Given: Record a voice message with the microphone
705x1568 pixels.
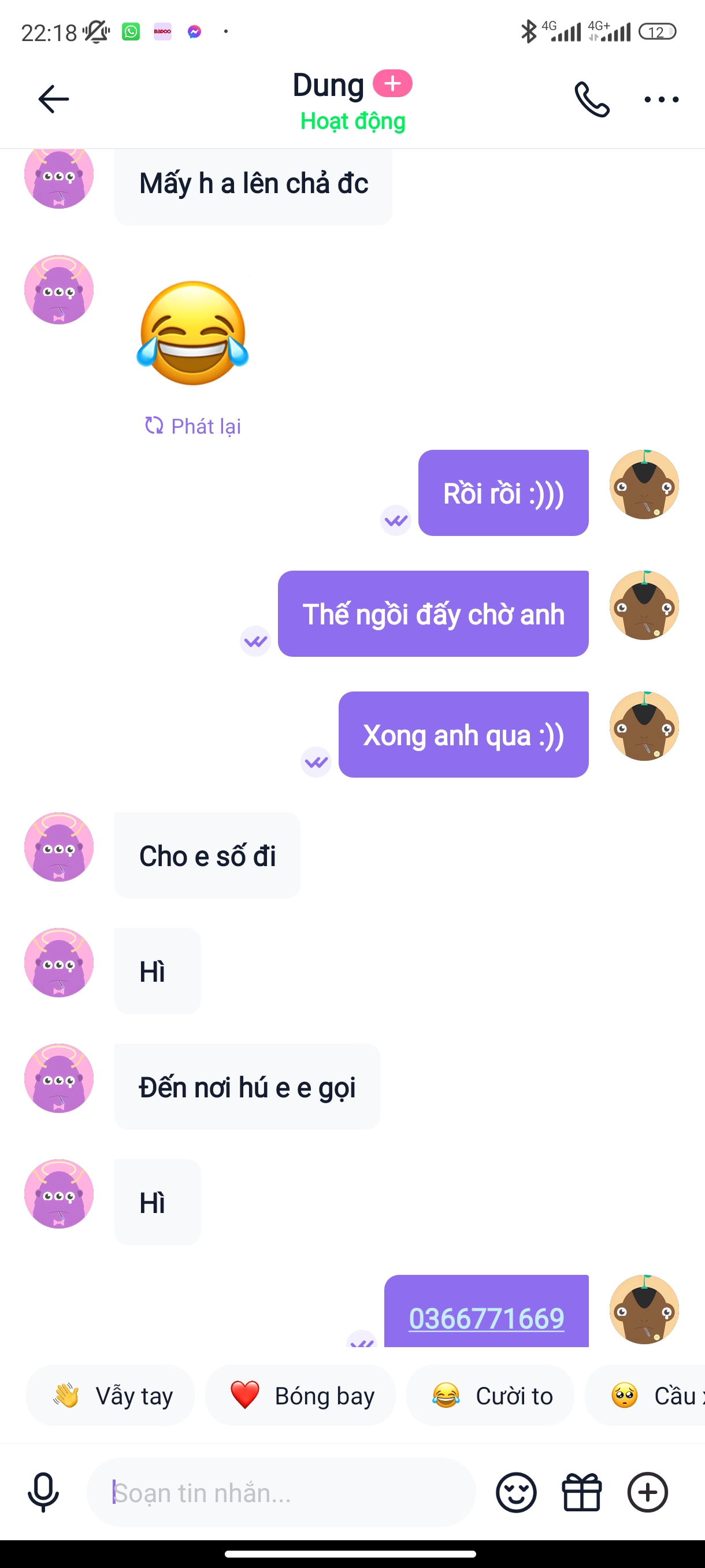Looking at the screenshot, I should pyautogui.click(x=44, y=1492).
